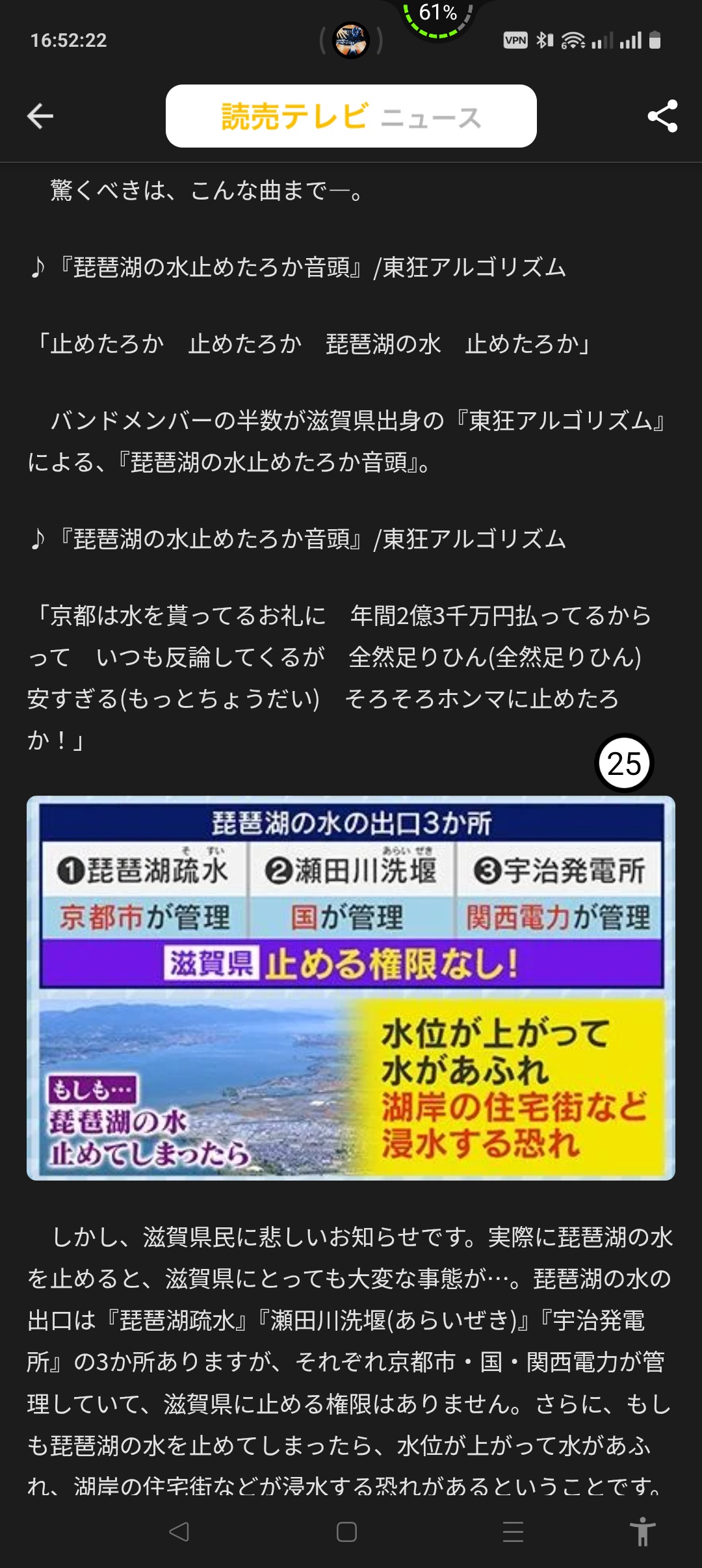
Task: Go to the home screen
Action: pos(346,1532)
